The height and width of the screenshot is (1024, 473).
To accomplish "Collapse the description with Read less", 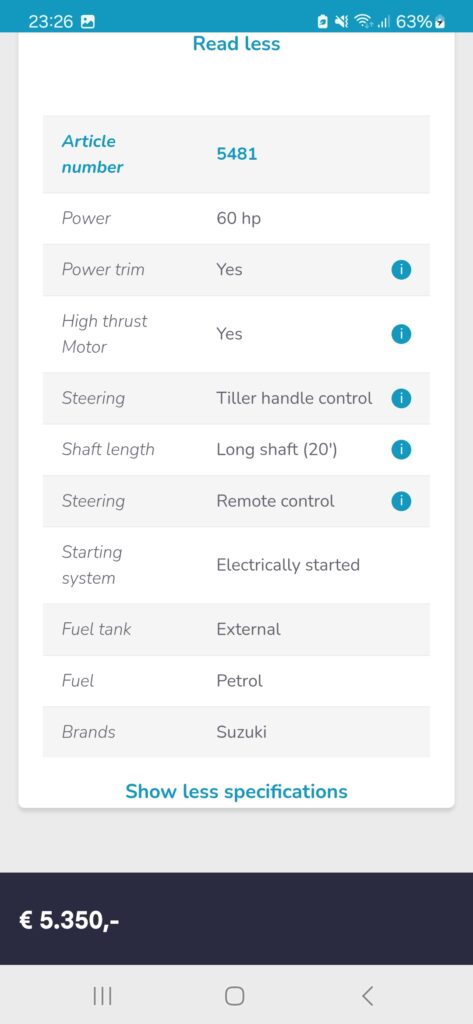I will point(236,44).
